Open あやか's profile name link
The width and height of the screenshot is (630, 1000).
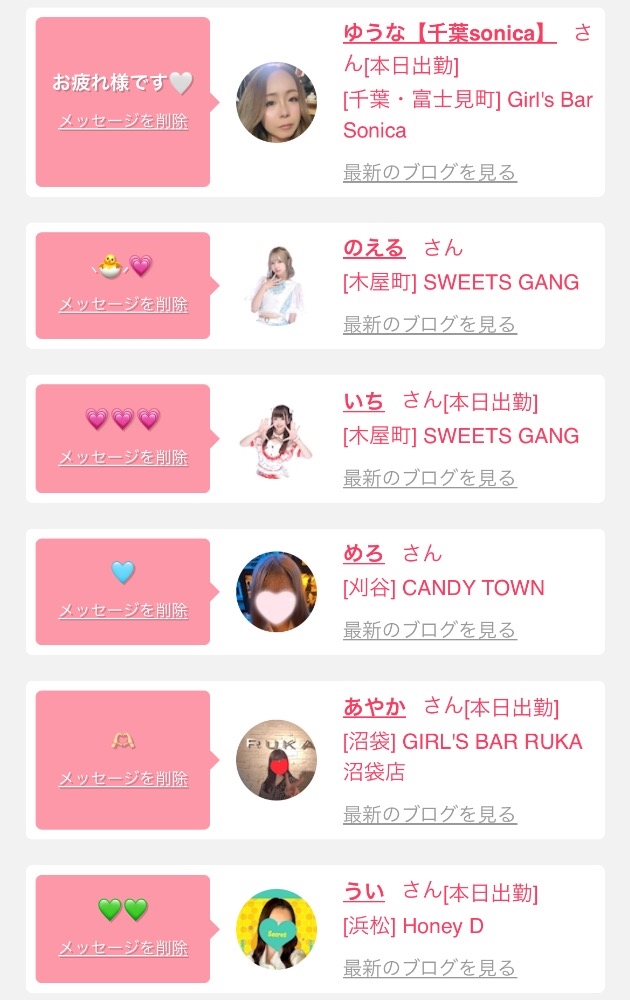click(x=374, y=707)
